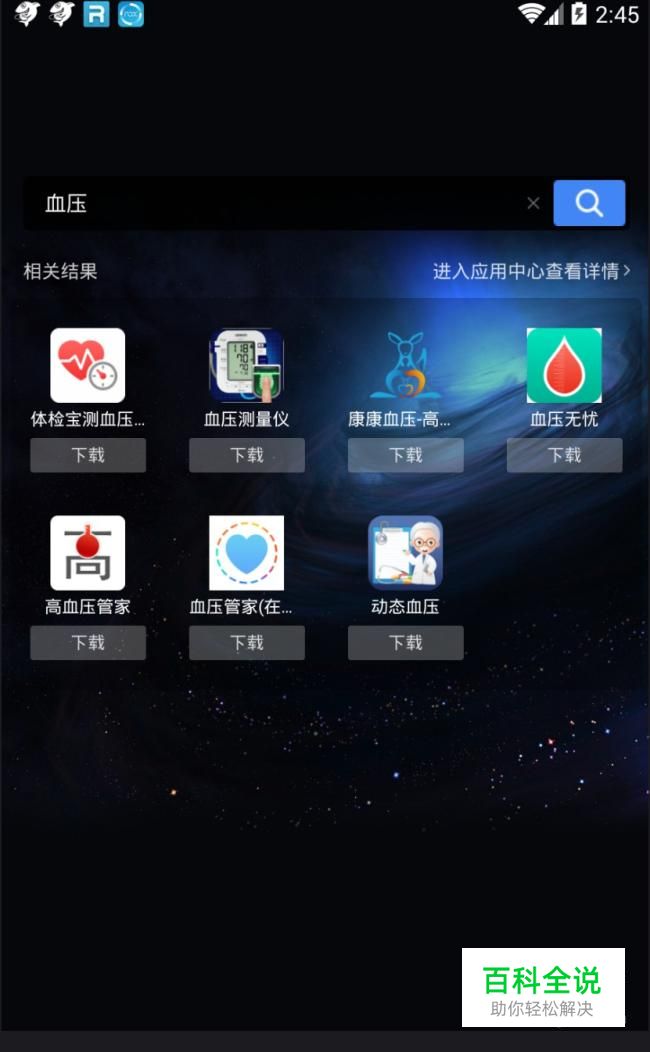Download the 体检宝测血压 app
The height and width of the screenshot is (1052, 650).
88,455
